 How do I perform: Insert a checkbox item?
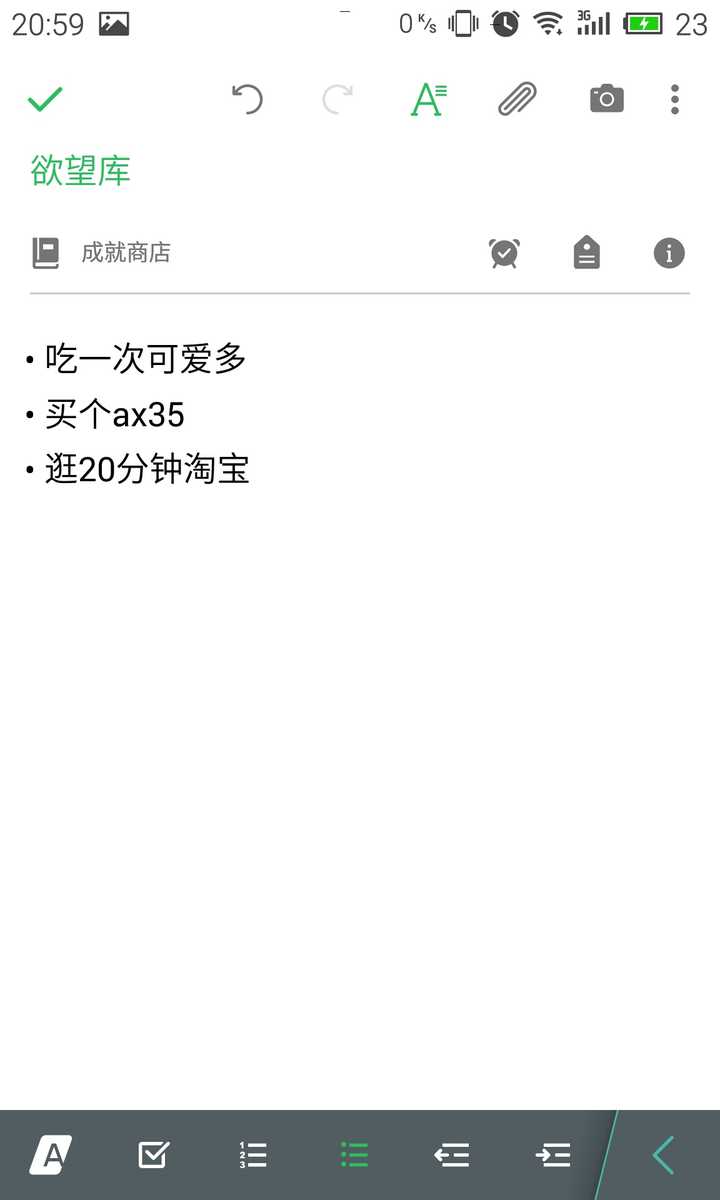pyautogui.click(x=153, y=1156)
